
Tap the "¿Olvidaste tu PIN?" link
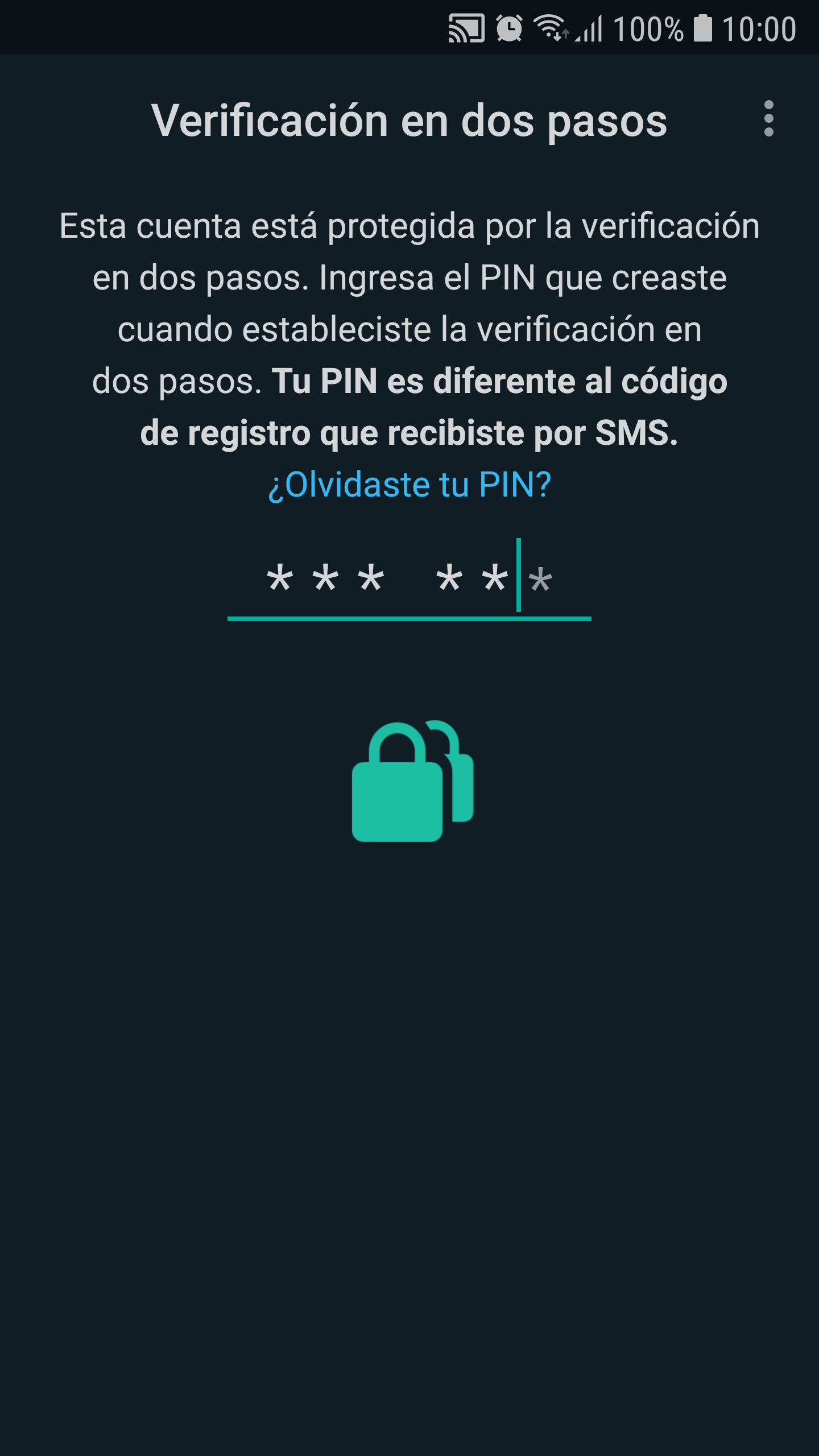[x=409, y=485]
